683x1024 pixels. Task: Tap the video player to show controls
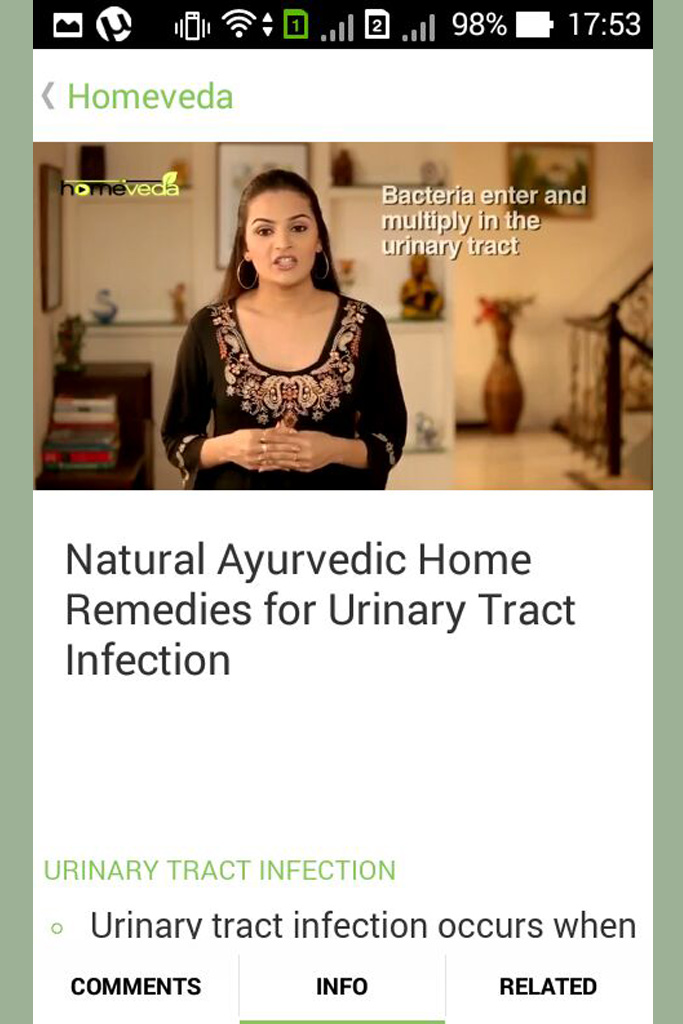tap(342, 316)
